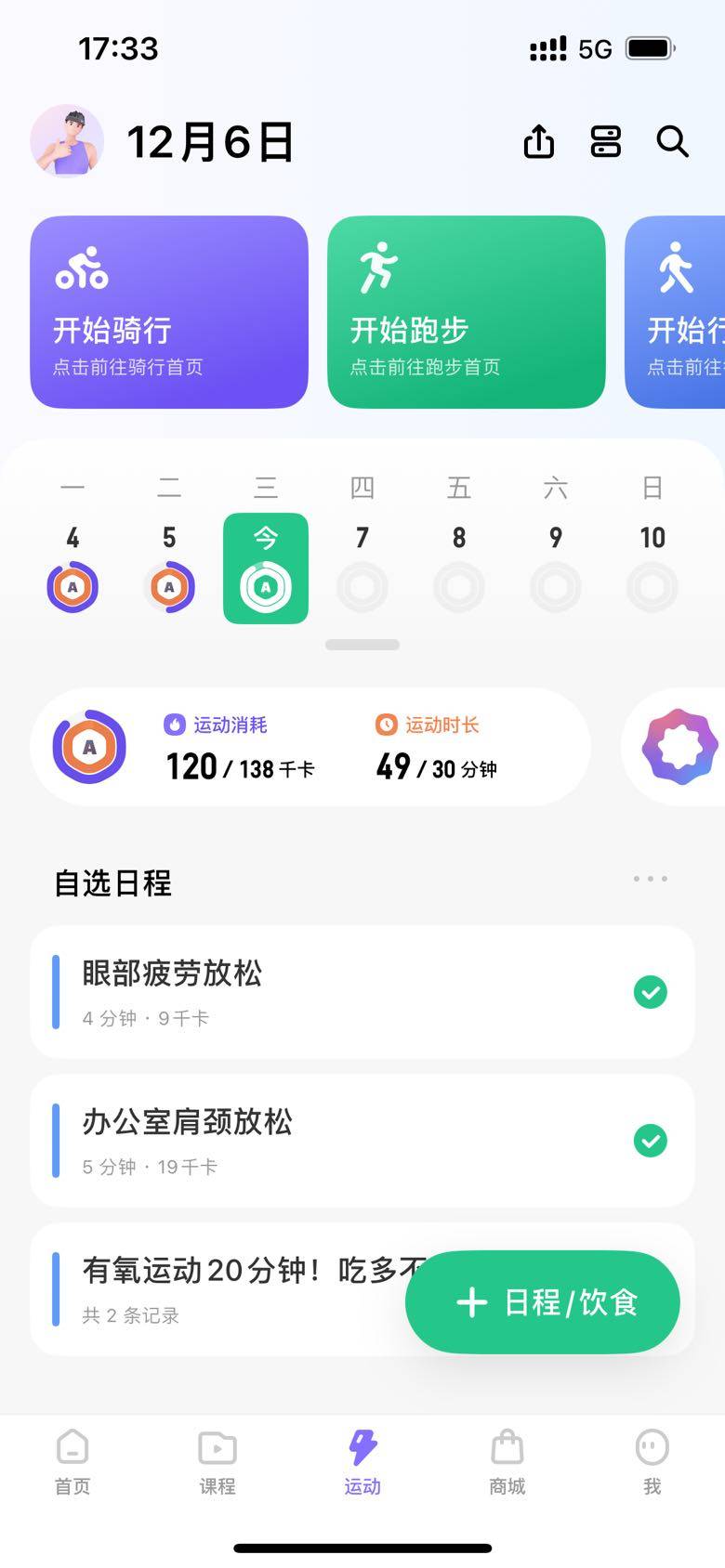Add a new 日程/饮食 entry
The height and width of the screenshot is (1568, 725).
pos(543,1302)
